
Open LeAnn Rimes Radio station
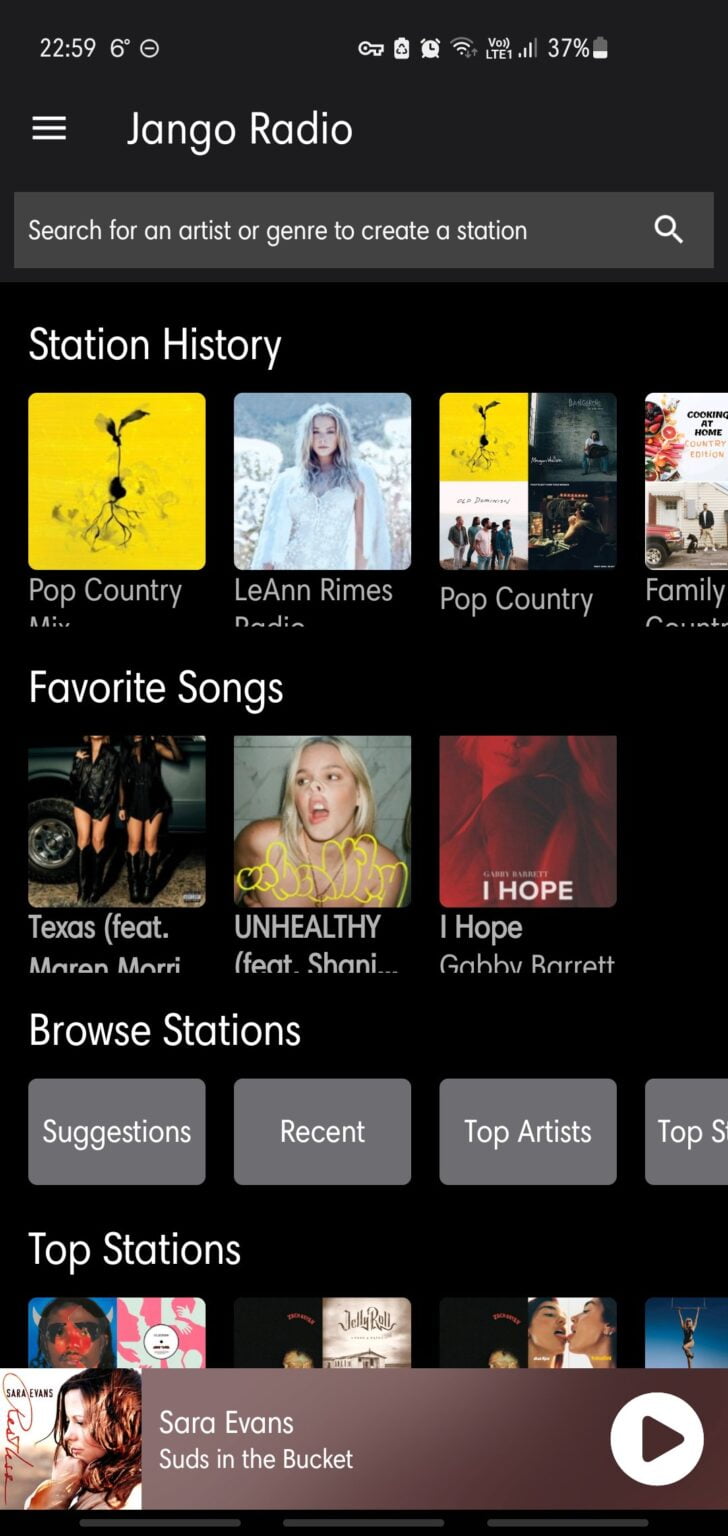click(322, 481)
